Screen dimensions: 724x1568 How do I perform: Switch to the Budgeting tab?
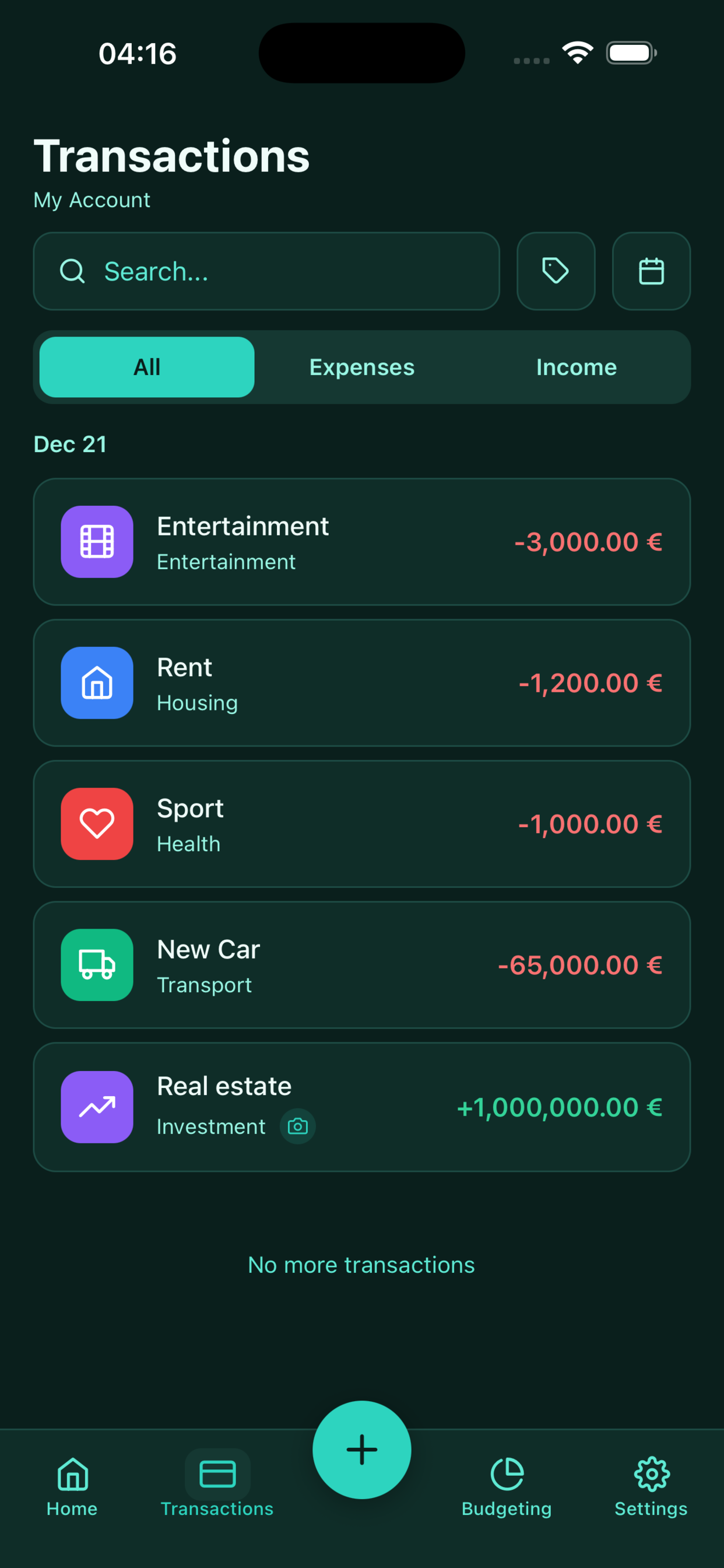pyautogui.click(x=506, y=1485)
